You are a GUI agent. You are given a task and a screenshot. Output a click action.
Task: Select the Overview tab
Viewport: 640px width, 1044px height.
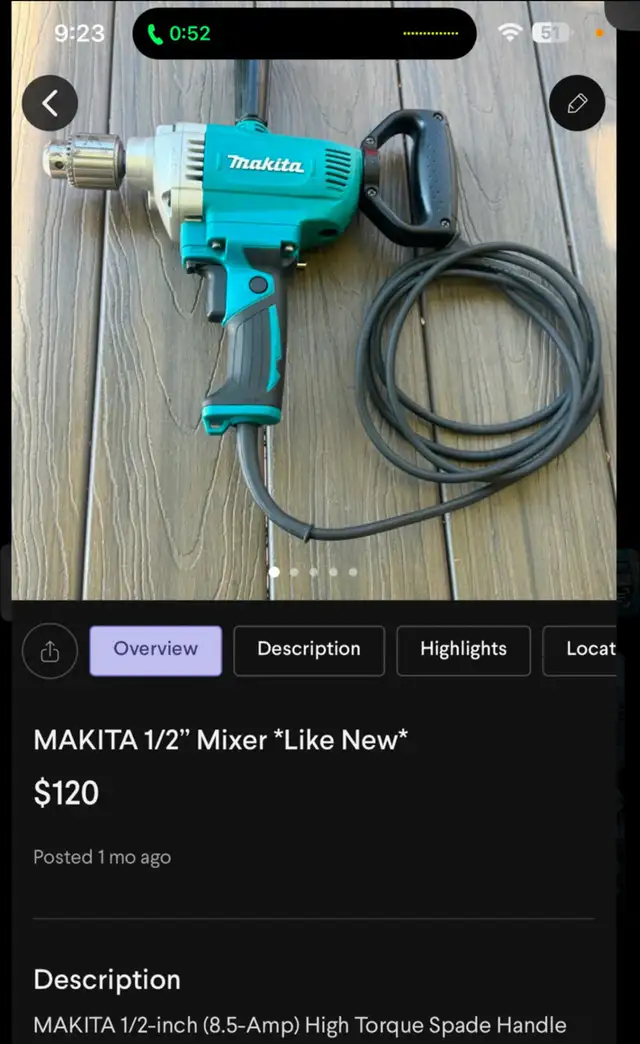tap(156, 651)
